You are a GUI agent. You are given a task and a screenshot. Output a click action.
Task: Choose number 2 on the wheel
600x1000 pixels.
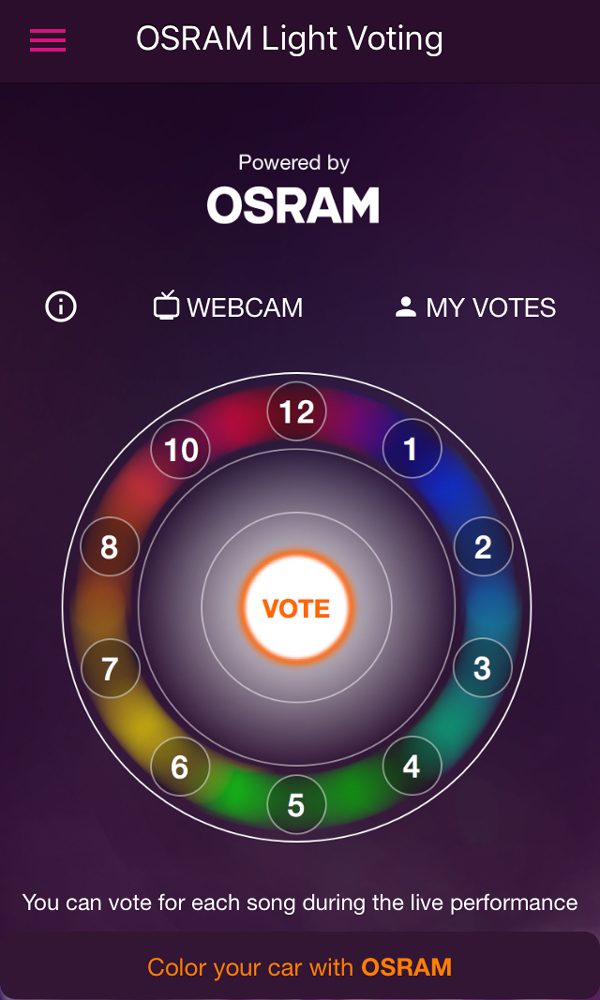pyautogui.click(x=483, y=547)
